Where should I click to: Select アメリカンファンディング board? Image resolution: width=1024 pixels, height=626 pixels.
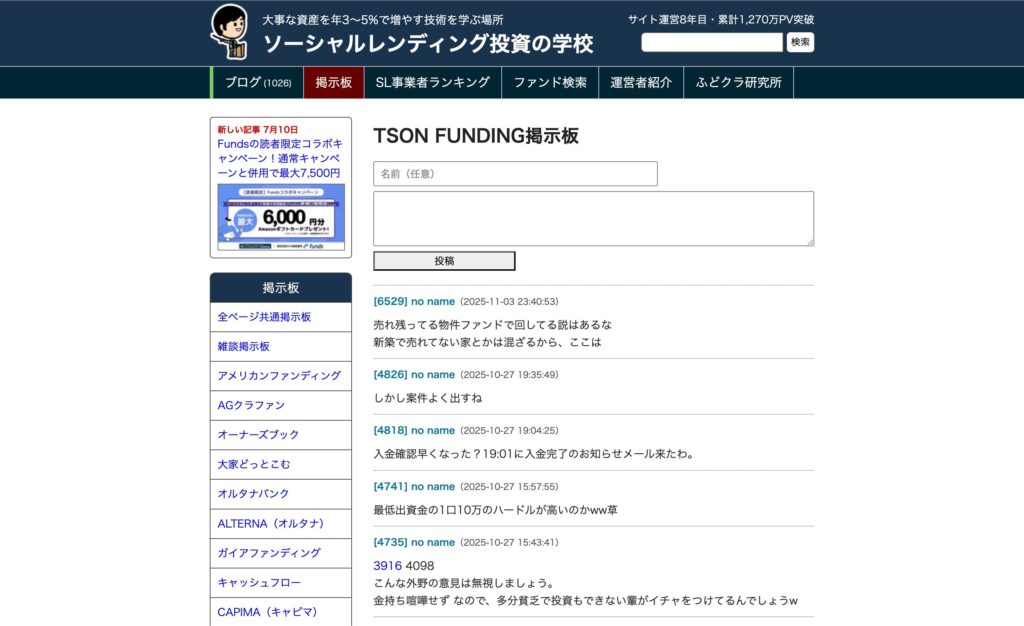[279, 376]
